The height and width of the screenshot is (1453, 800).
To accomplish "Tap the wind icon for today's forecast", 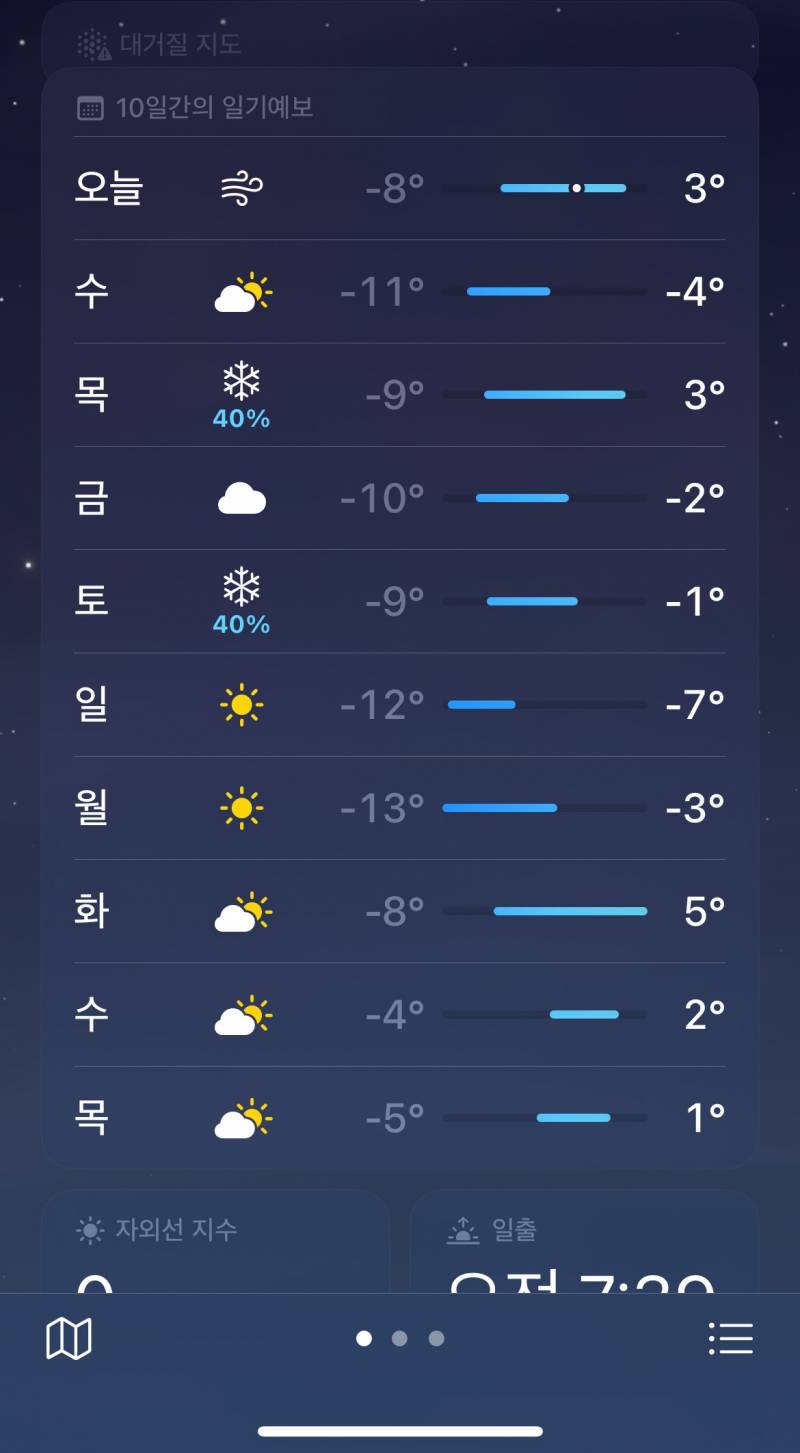I will click(240, 187).
